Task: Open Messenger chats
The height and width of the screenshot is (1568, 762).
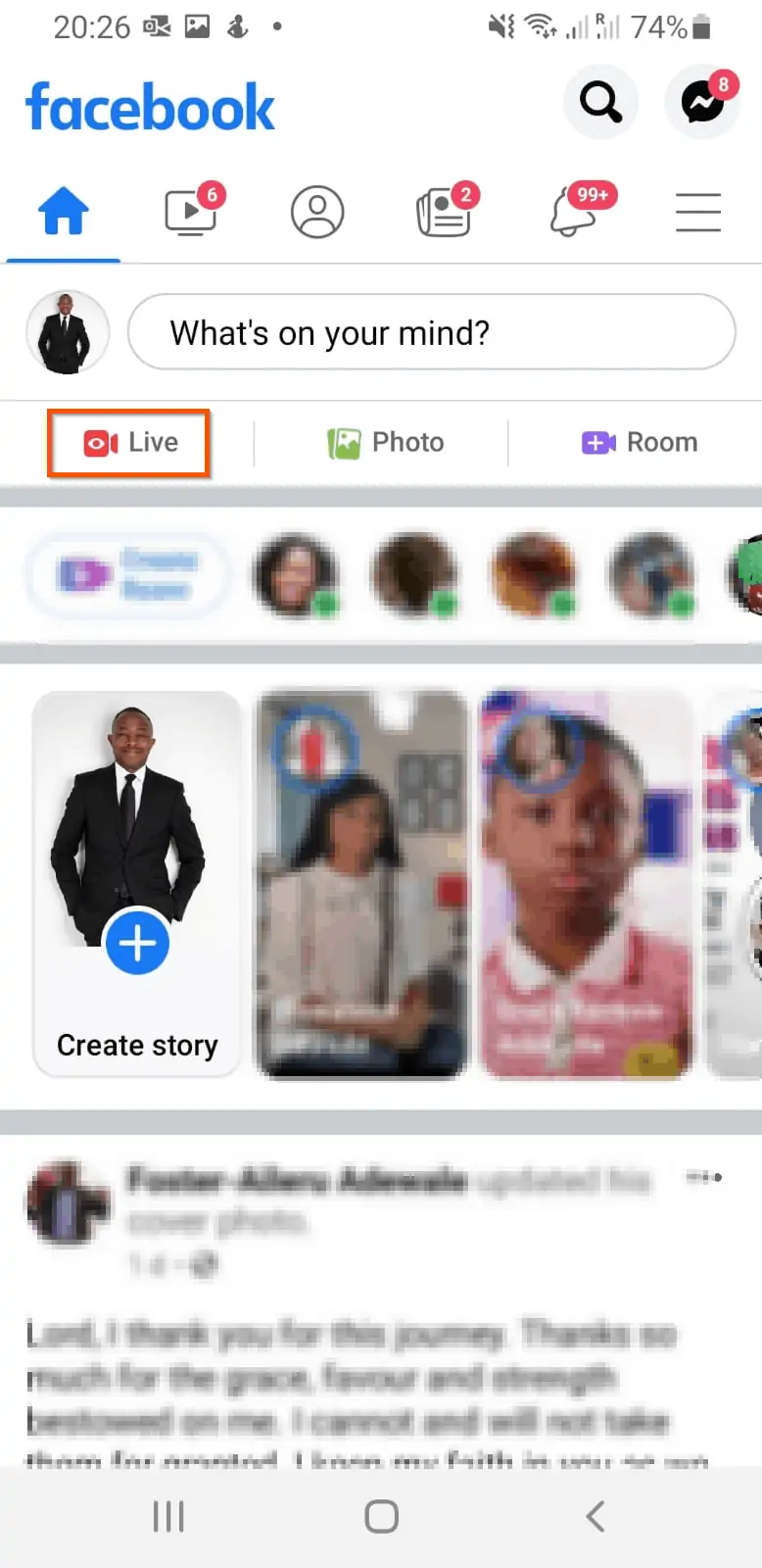Action: (x=703, y=101)
